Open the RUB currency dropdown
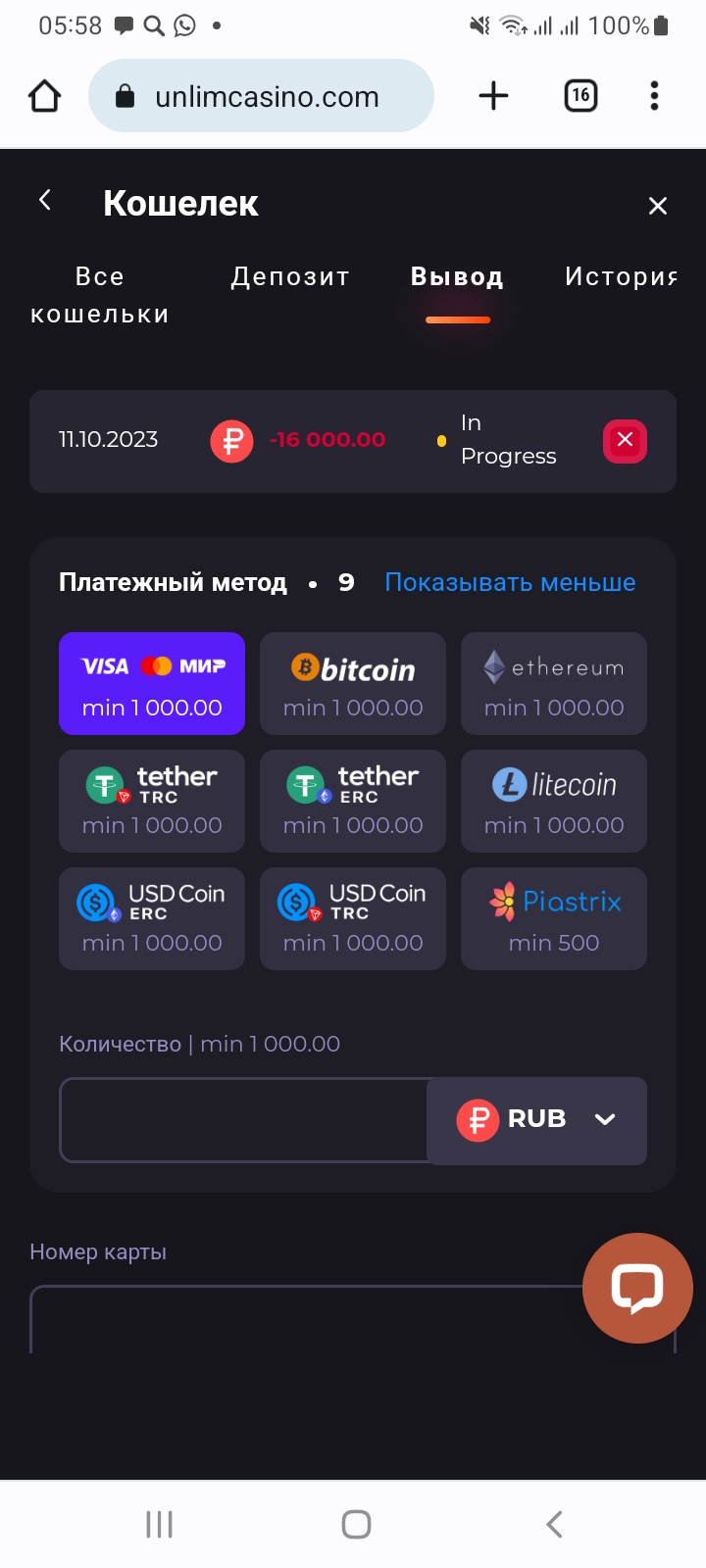 click(x=536, y=1120)
